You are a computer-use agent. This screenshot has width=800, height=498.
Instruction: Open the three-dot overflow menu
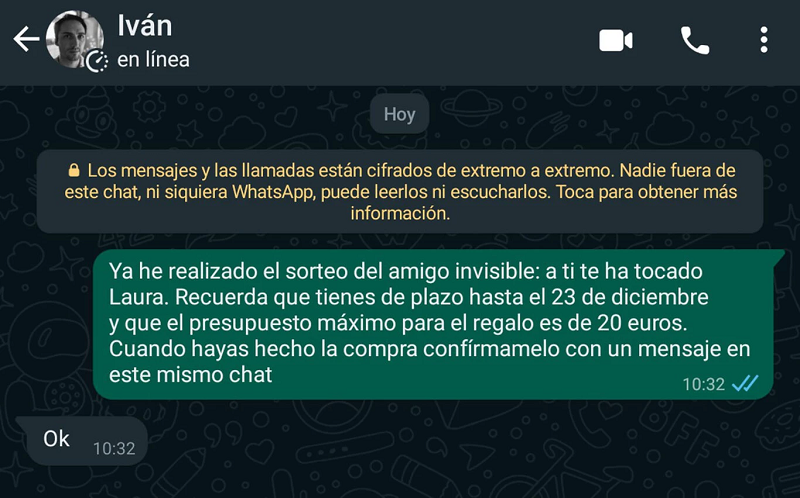tap(764, 40)
